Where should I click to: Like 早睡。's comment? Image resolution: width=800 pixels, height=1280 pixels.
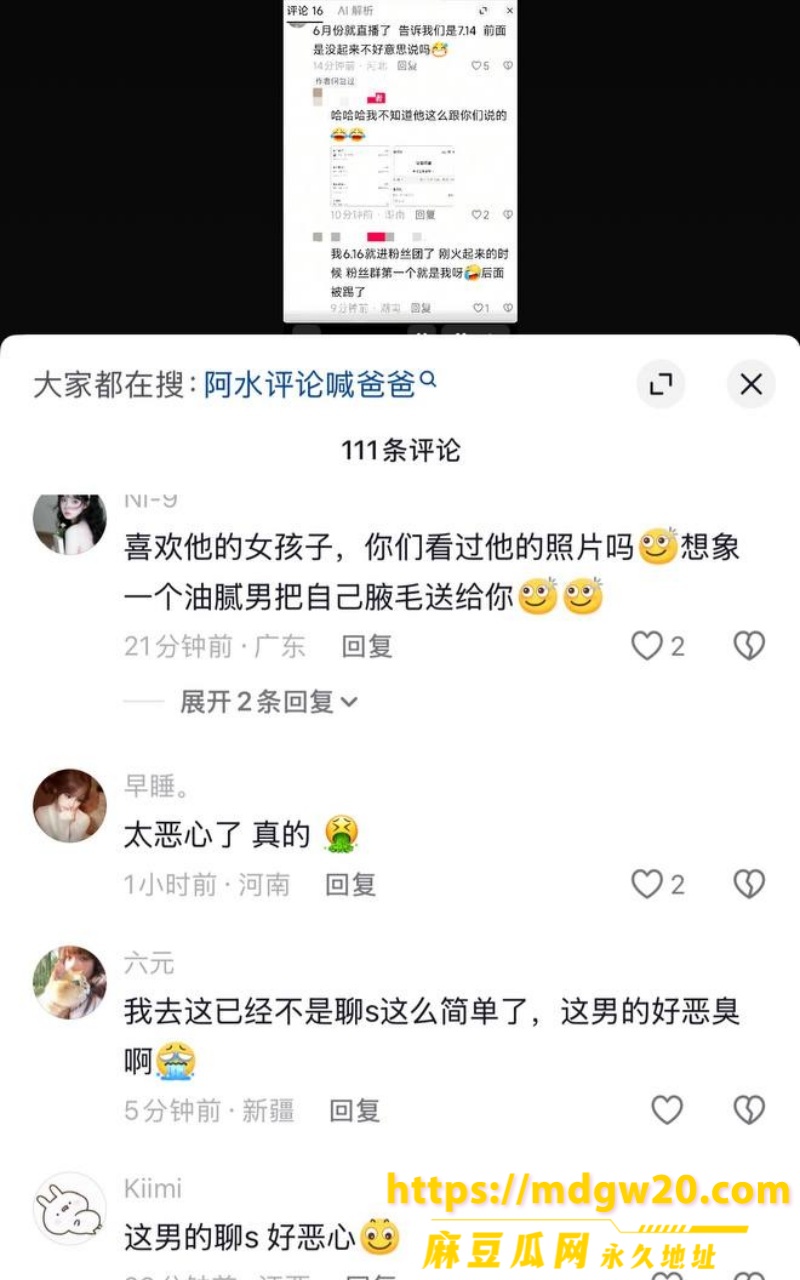click(647, 884)
